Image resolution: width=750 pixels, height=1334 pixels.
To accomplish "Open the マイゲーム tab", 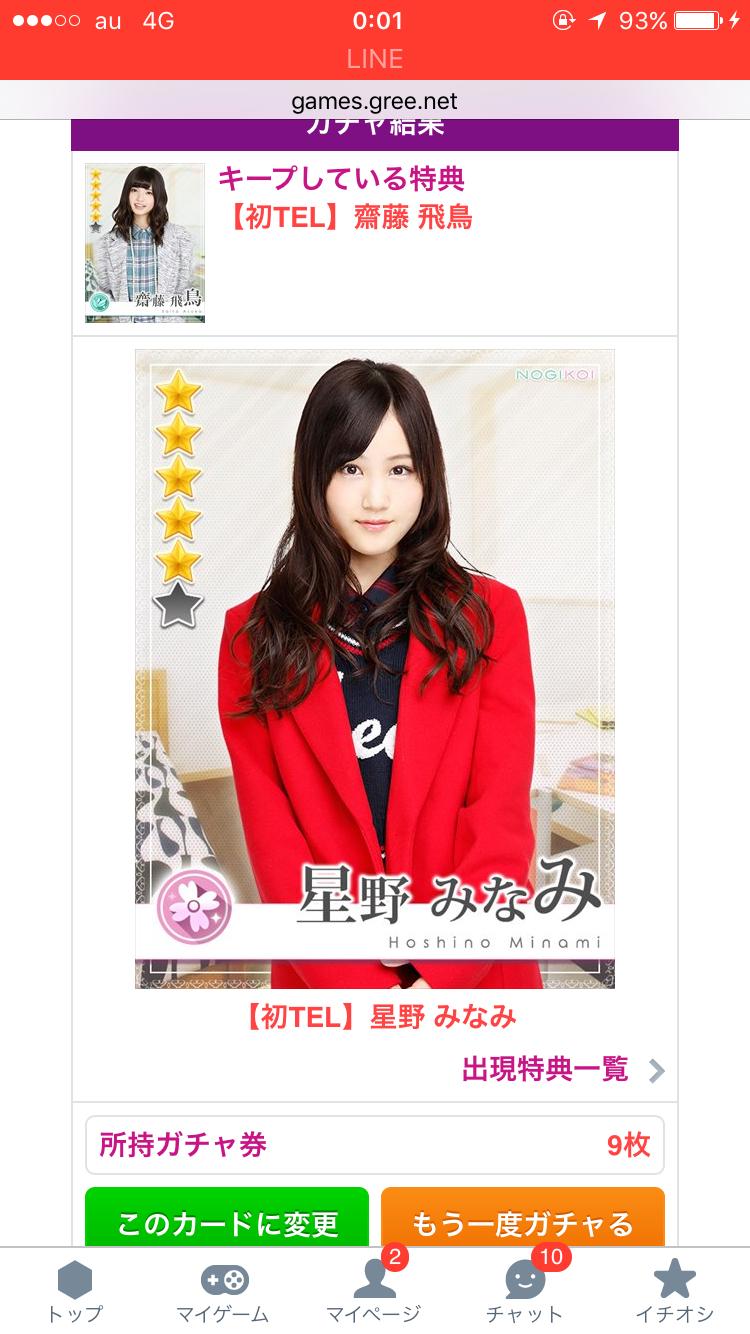I will [x=225, y=1290].
